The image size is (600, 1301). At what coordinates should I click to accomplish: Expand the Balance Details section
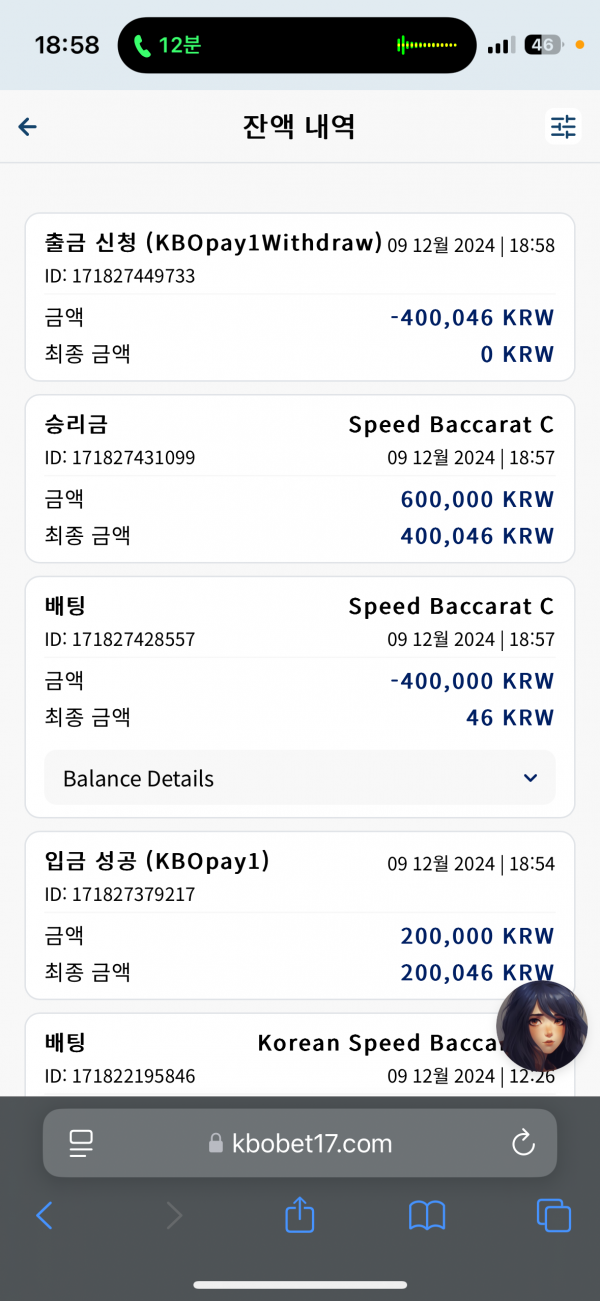click(300, 778)
